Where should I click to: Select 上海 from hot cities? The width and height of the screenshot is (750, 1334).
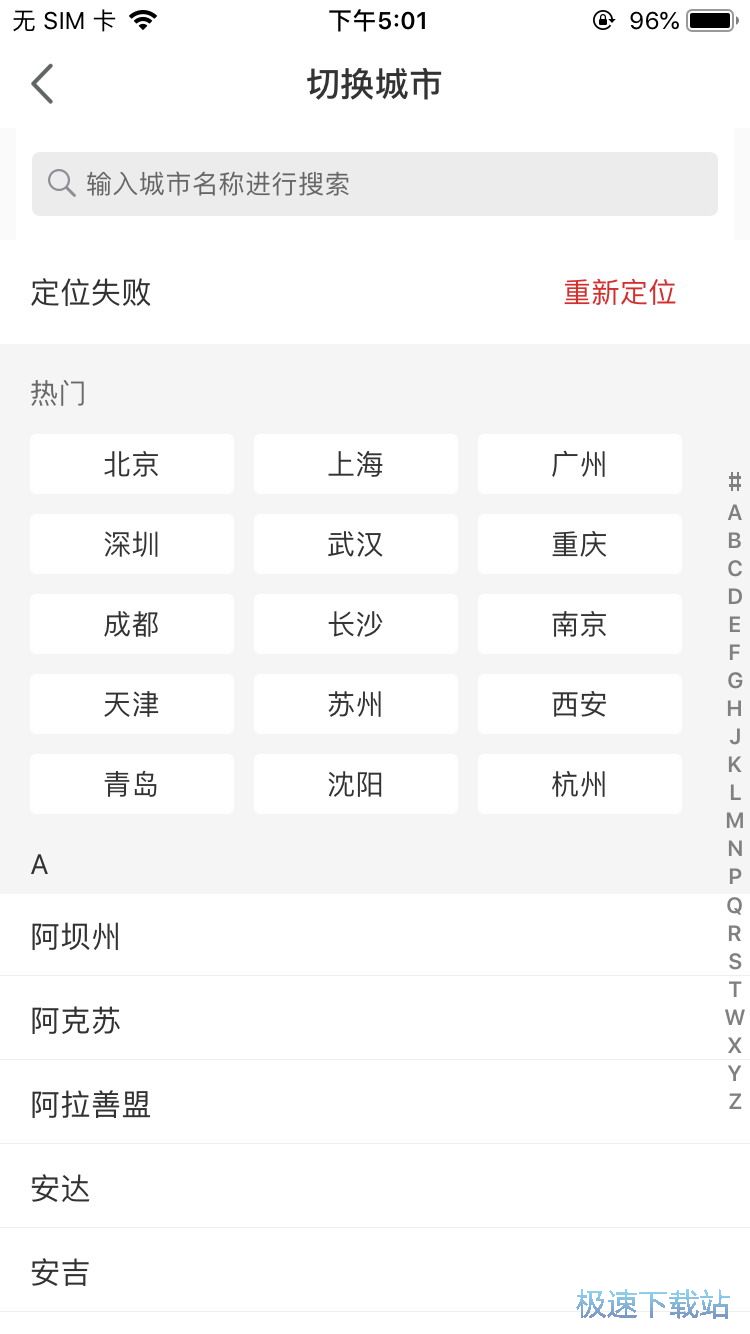coord(355,463)
